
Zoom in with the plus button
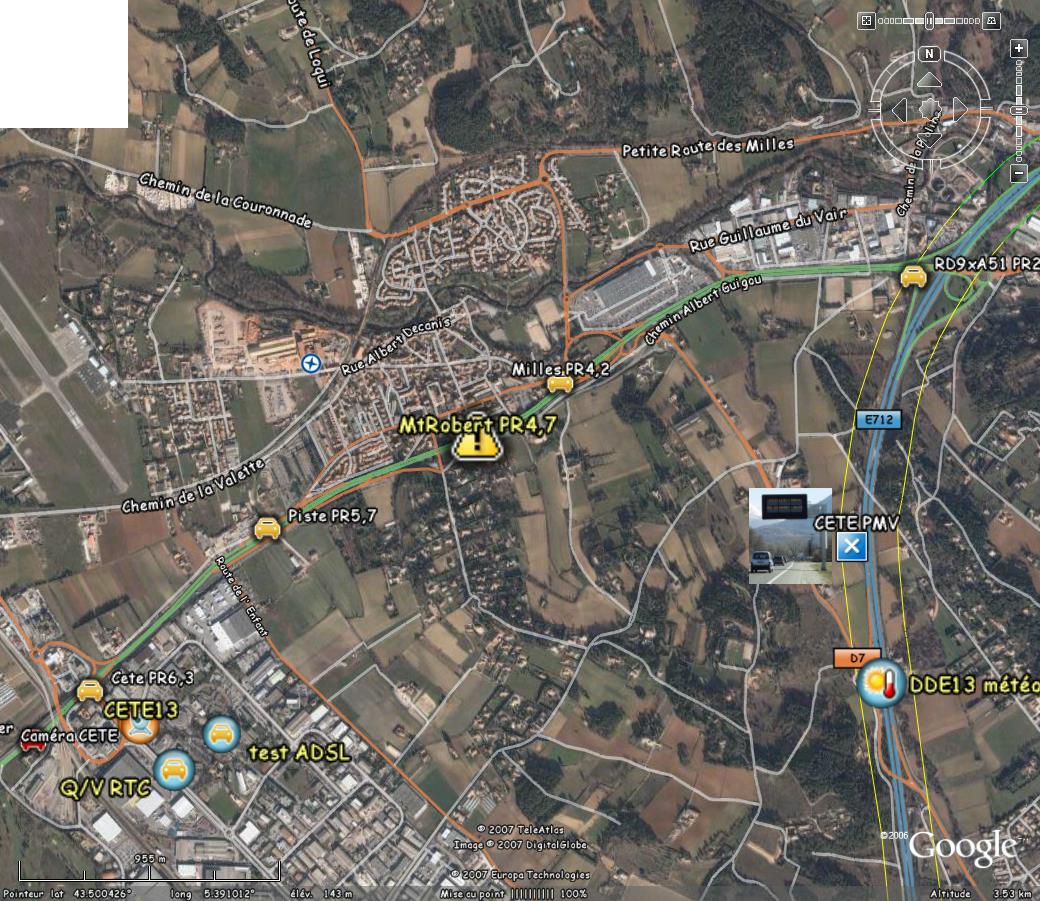(x=1019, y=48)
